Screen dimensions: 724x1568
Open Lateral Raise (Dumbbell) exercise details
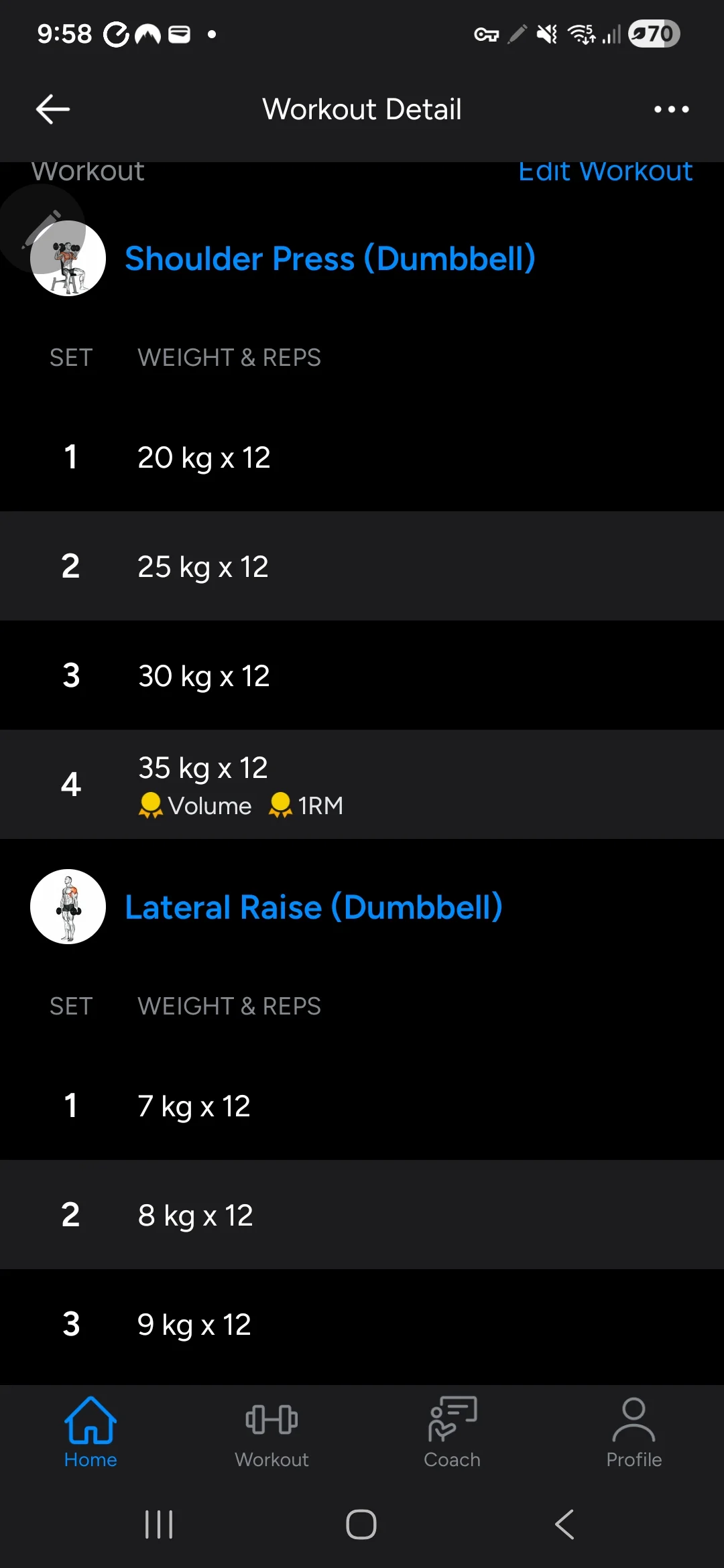tap(314, 907)
